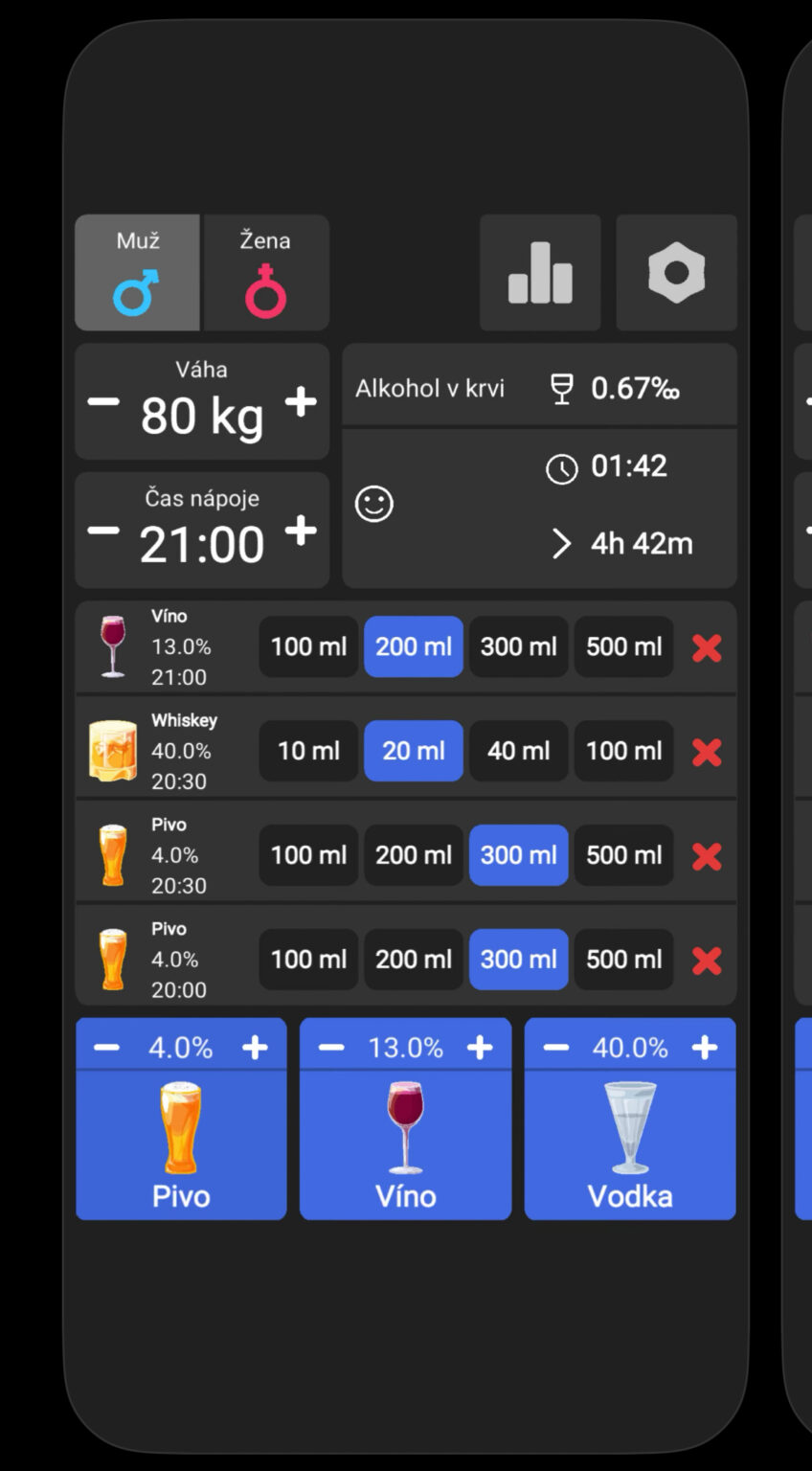Choose 500 ml for the 20:30 Pivo

click(x=623, y=854)
